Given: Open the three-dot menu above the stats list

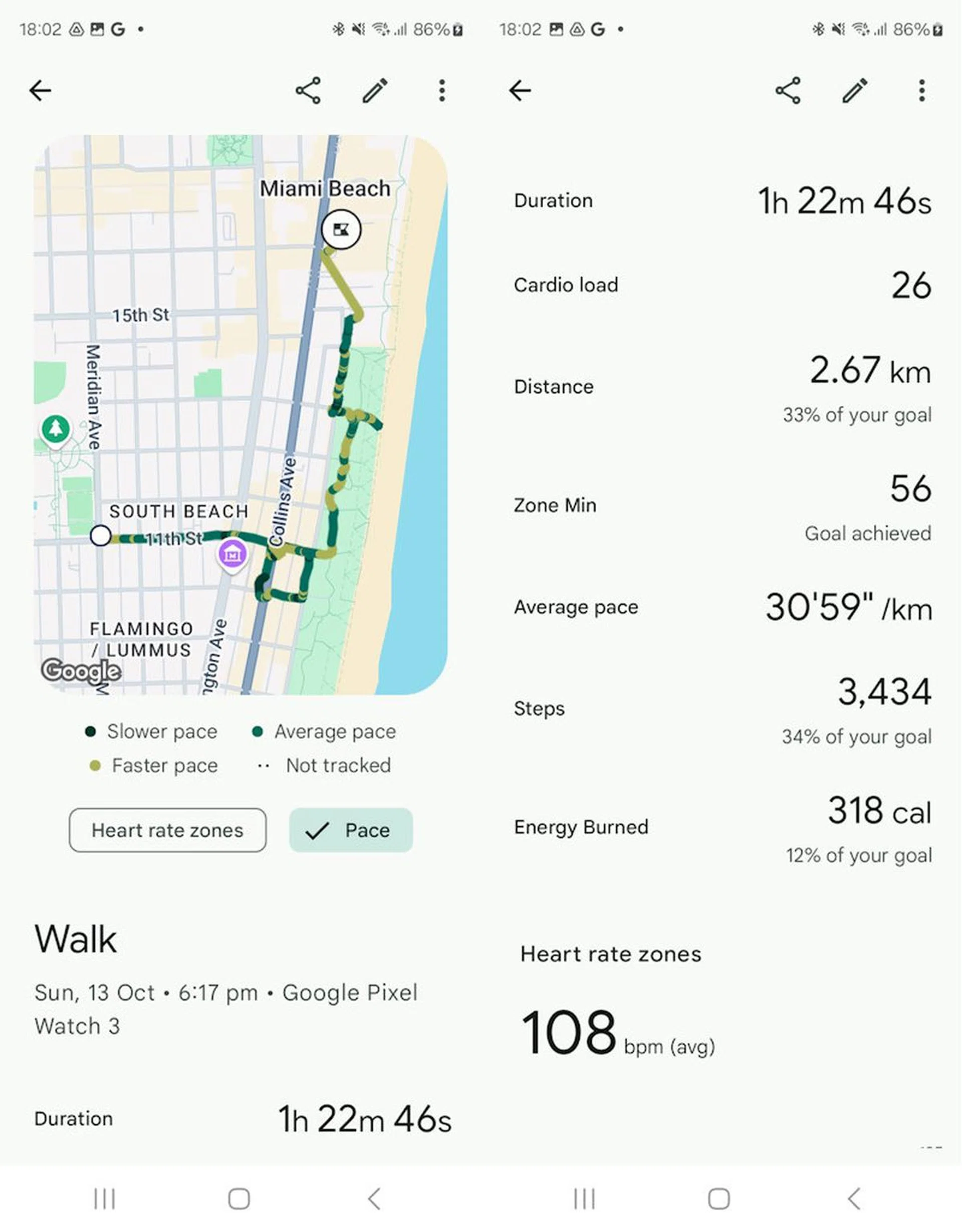Looking at the screenshot, I should coord(922,90).
